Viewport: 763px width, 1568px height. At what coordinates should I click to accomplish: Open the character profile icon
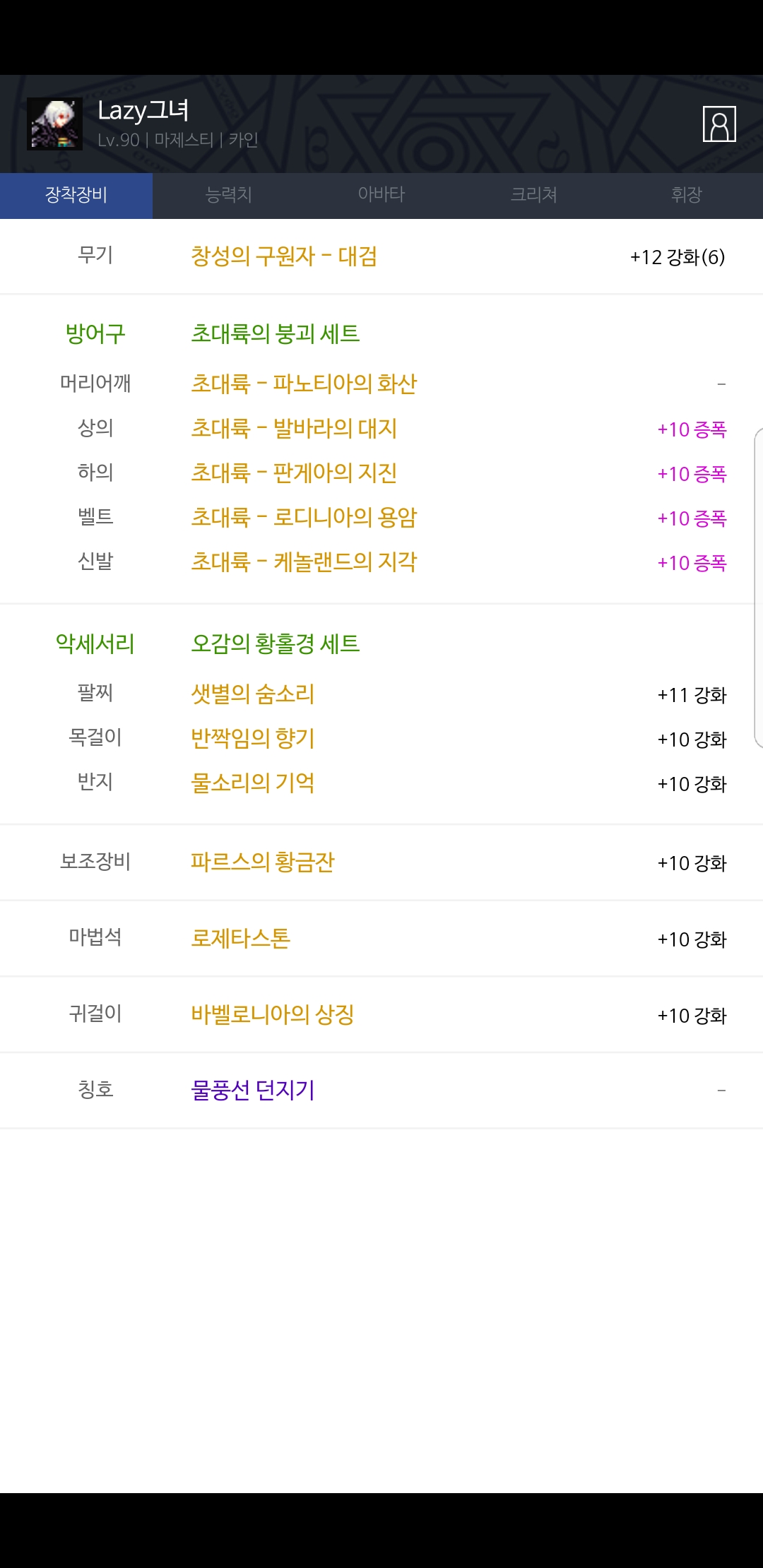(x=719, y=124)
